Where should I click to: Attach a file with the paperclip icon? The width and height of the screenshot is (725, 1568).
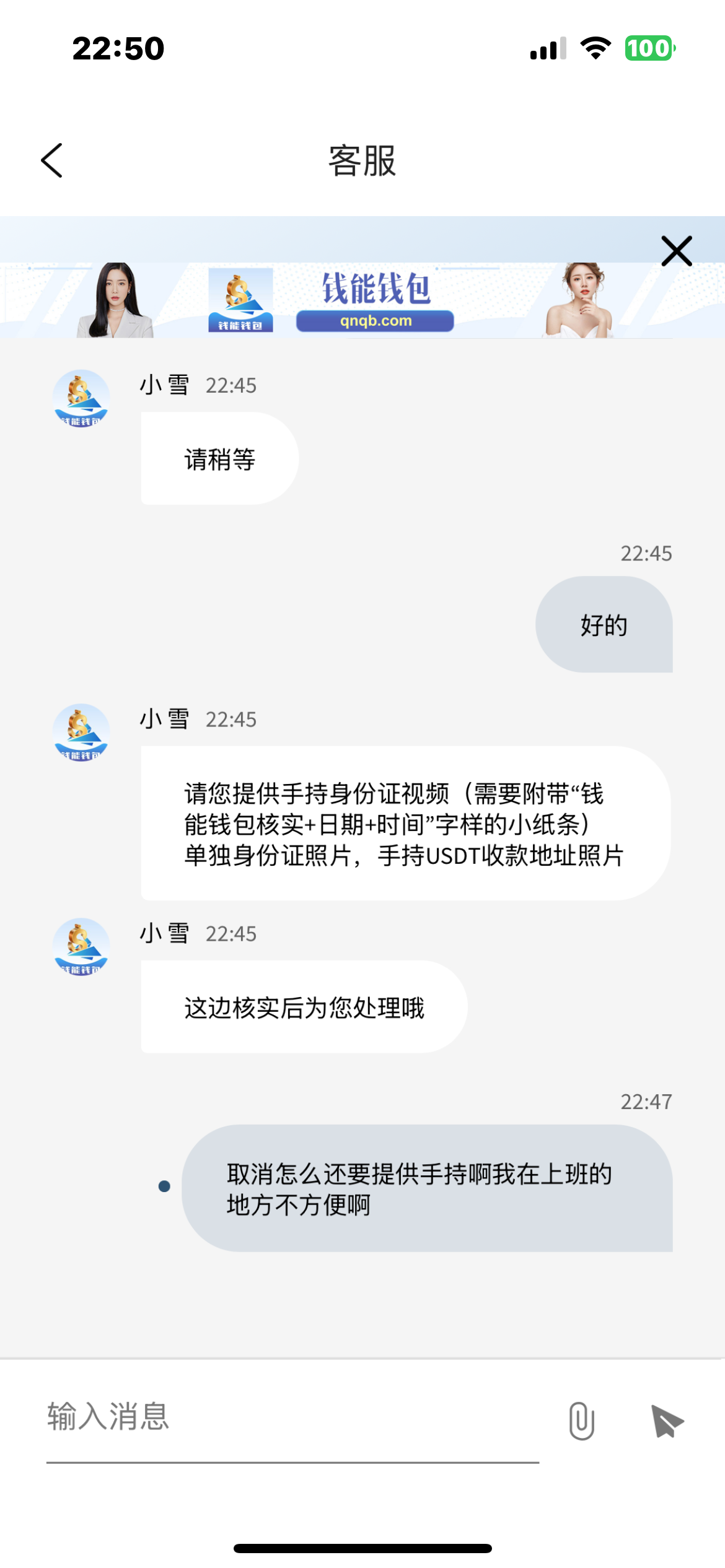tap(581, 1421)
